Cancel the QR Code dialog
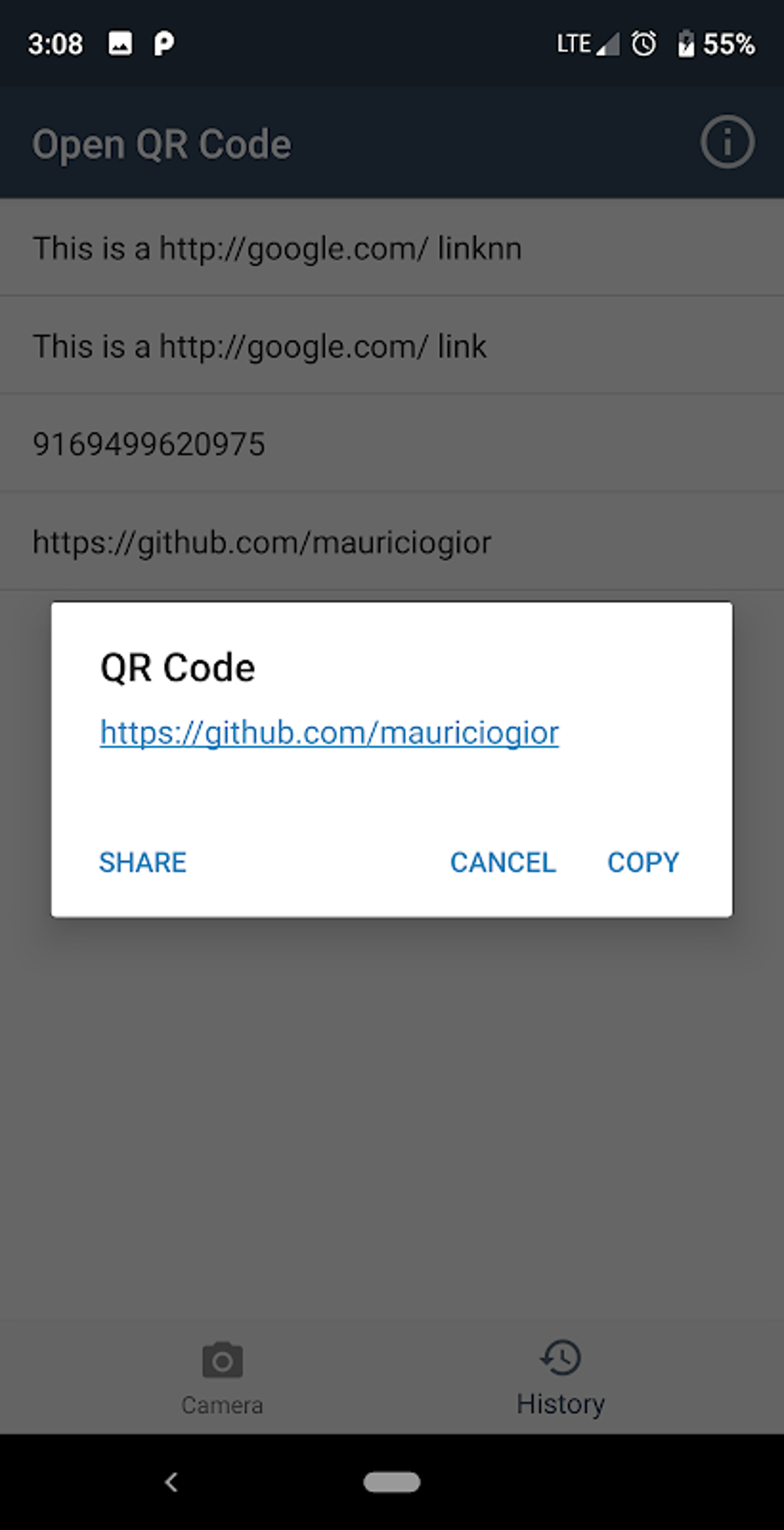 point(503,862)
